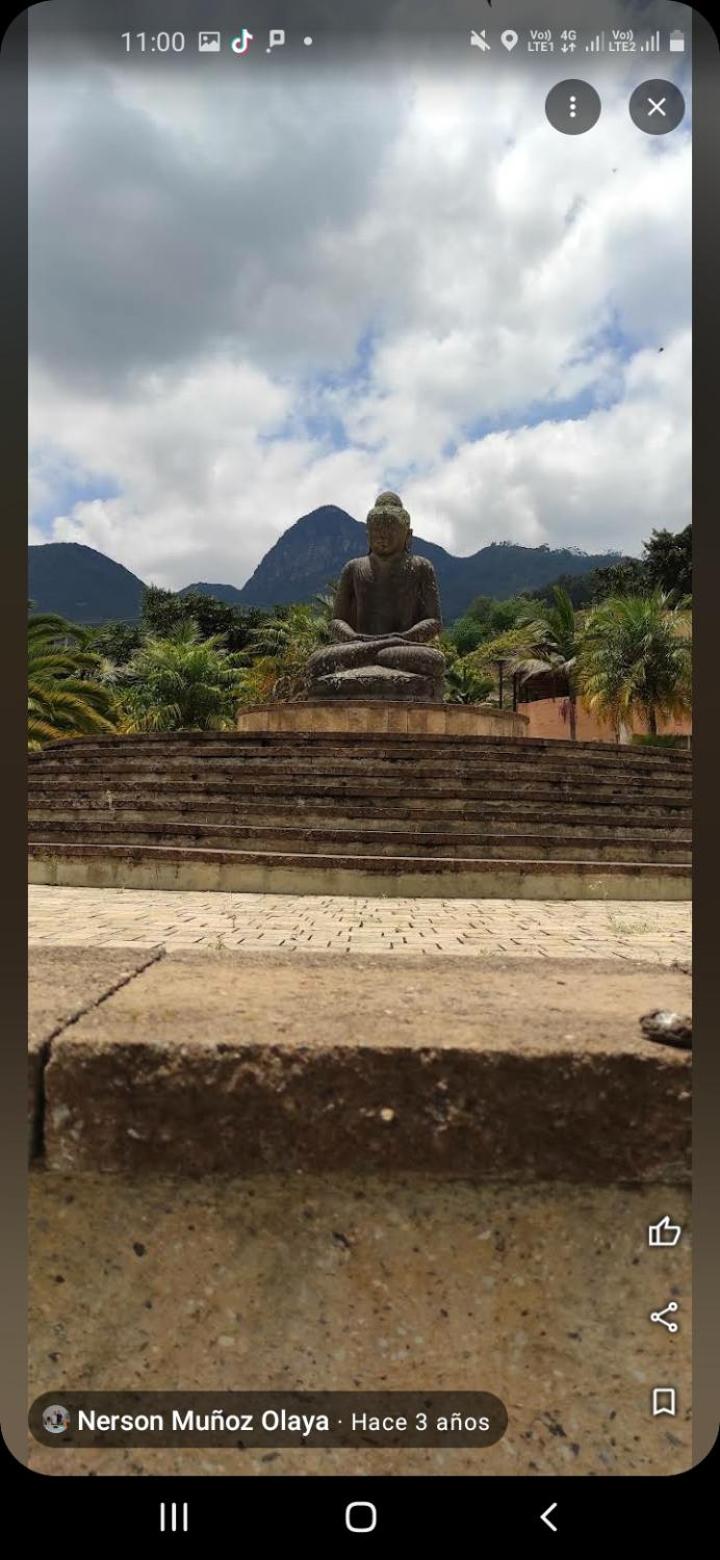
Task: Close the photo viewer
Action: point(657,107)
